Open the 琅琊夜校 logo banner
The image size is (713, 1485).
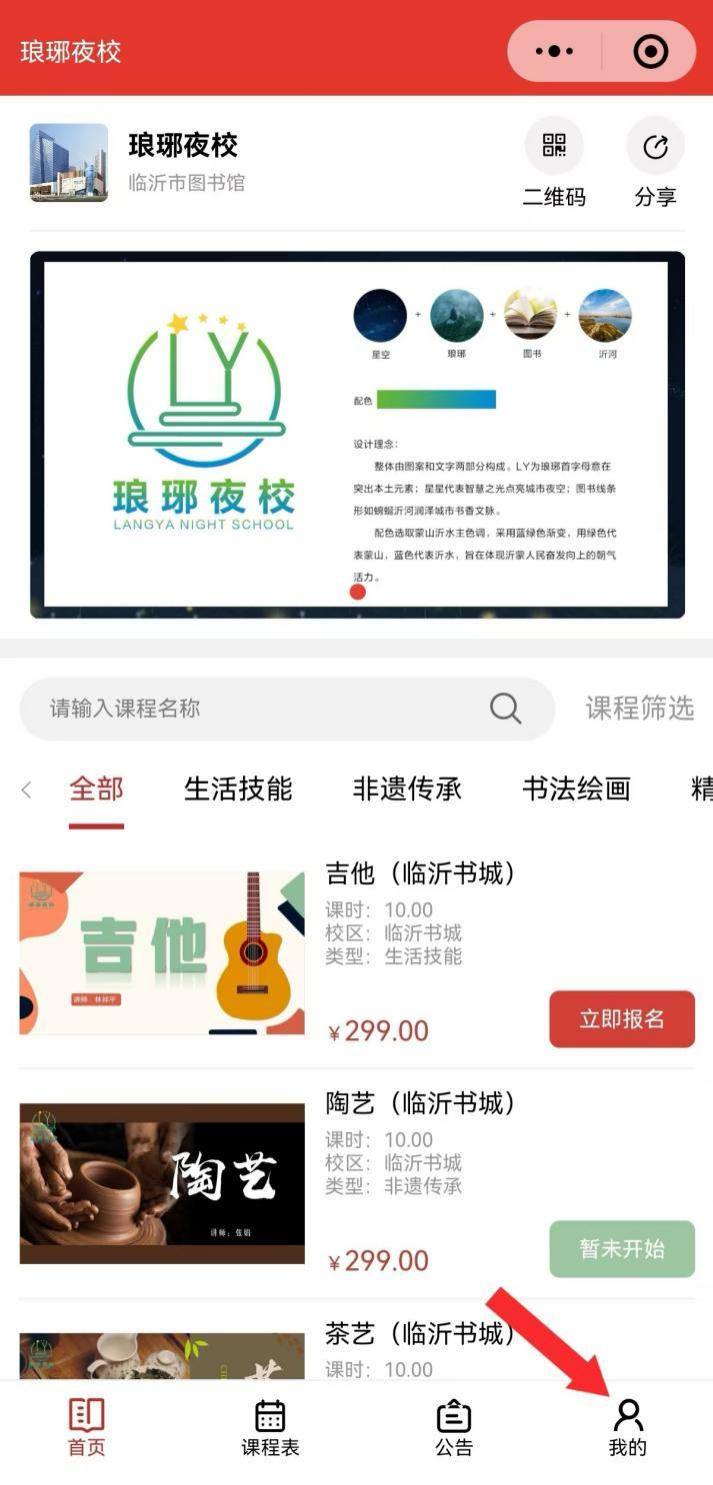point(357,434)
